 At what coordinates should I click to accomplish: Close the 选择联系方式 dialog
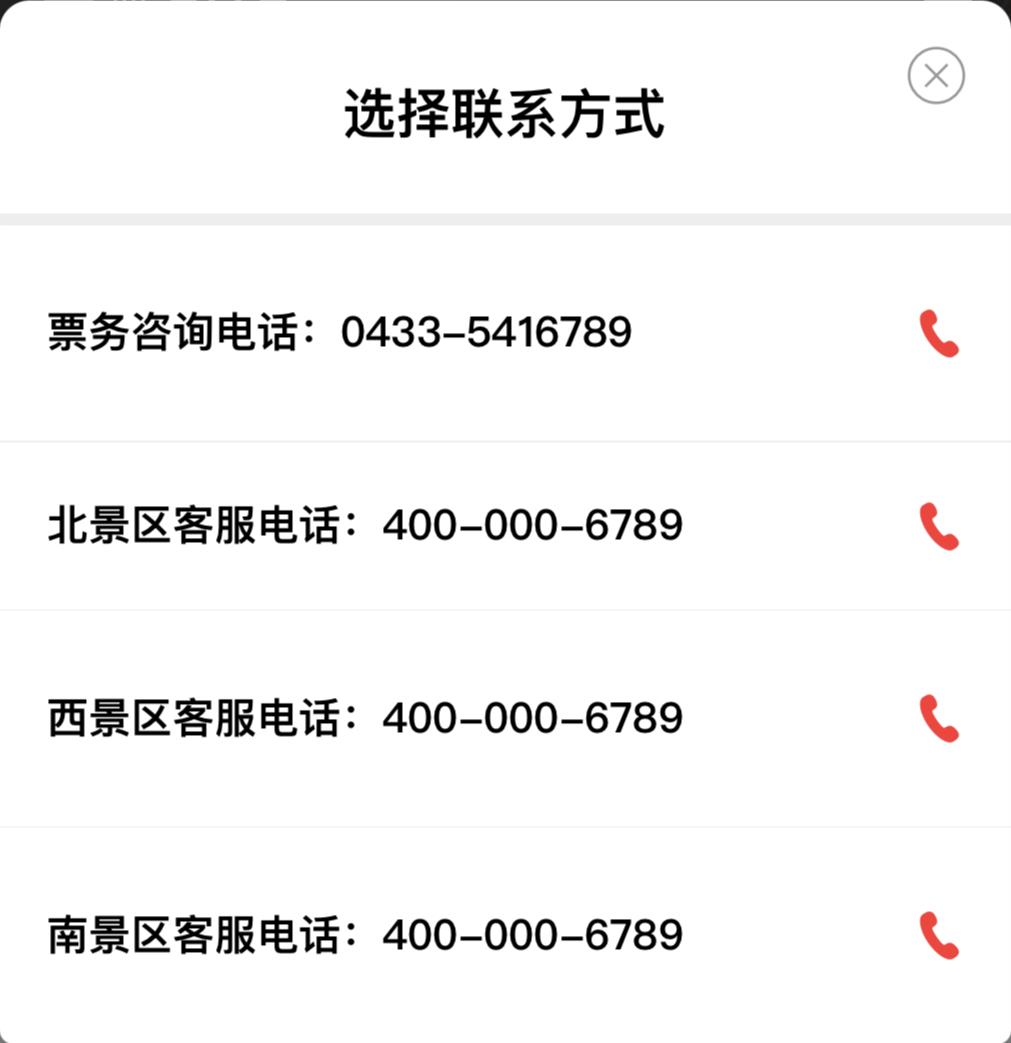pyautogui.click(x=936, y=76)
